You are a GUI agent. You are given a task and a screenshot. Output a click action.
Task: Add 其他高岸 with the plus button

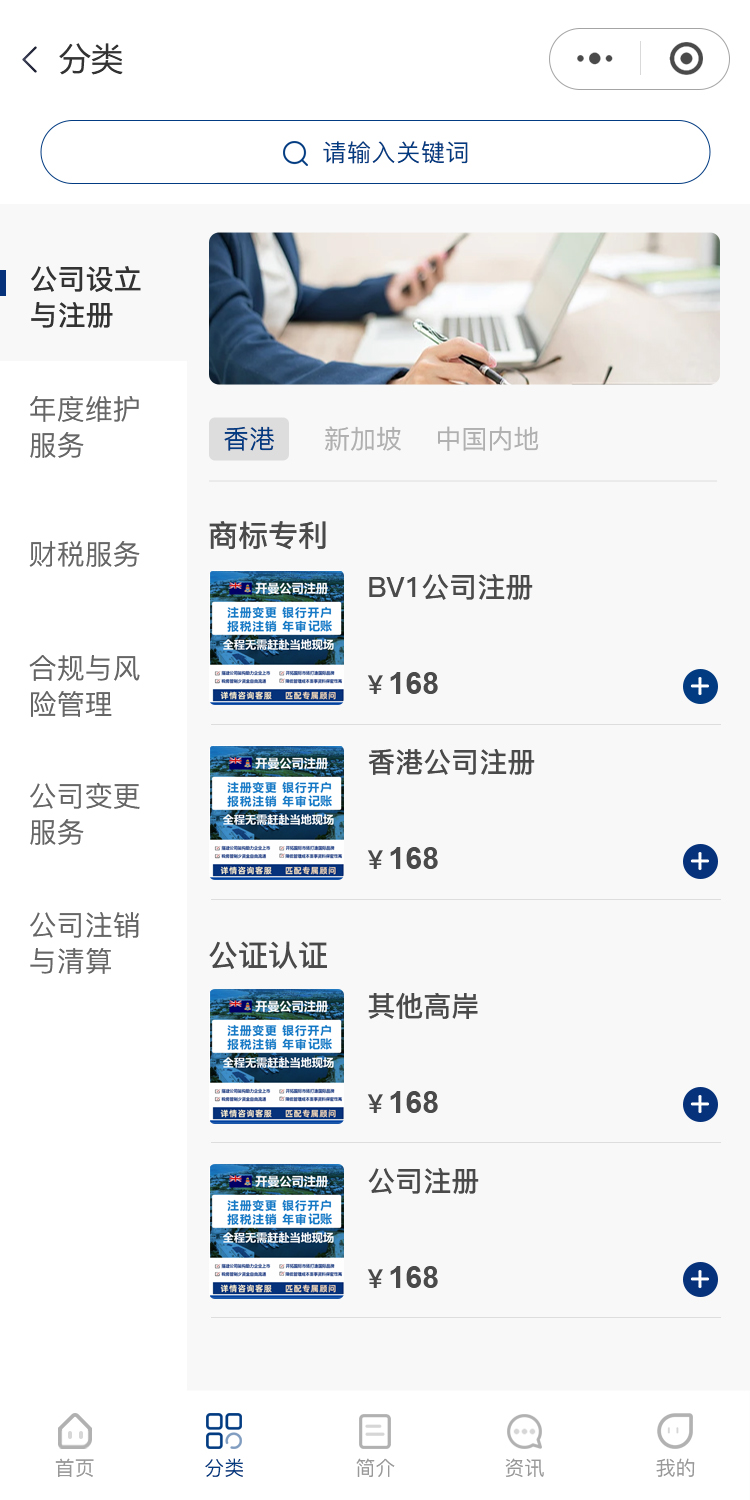tap(700, 1104)
